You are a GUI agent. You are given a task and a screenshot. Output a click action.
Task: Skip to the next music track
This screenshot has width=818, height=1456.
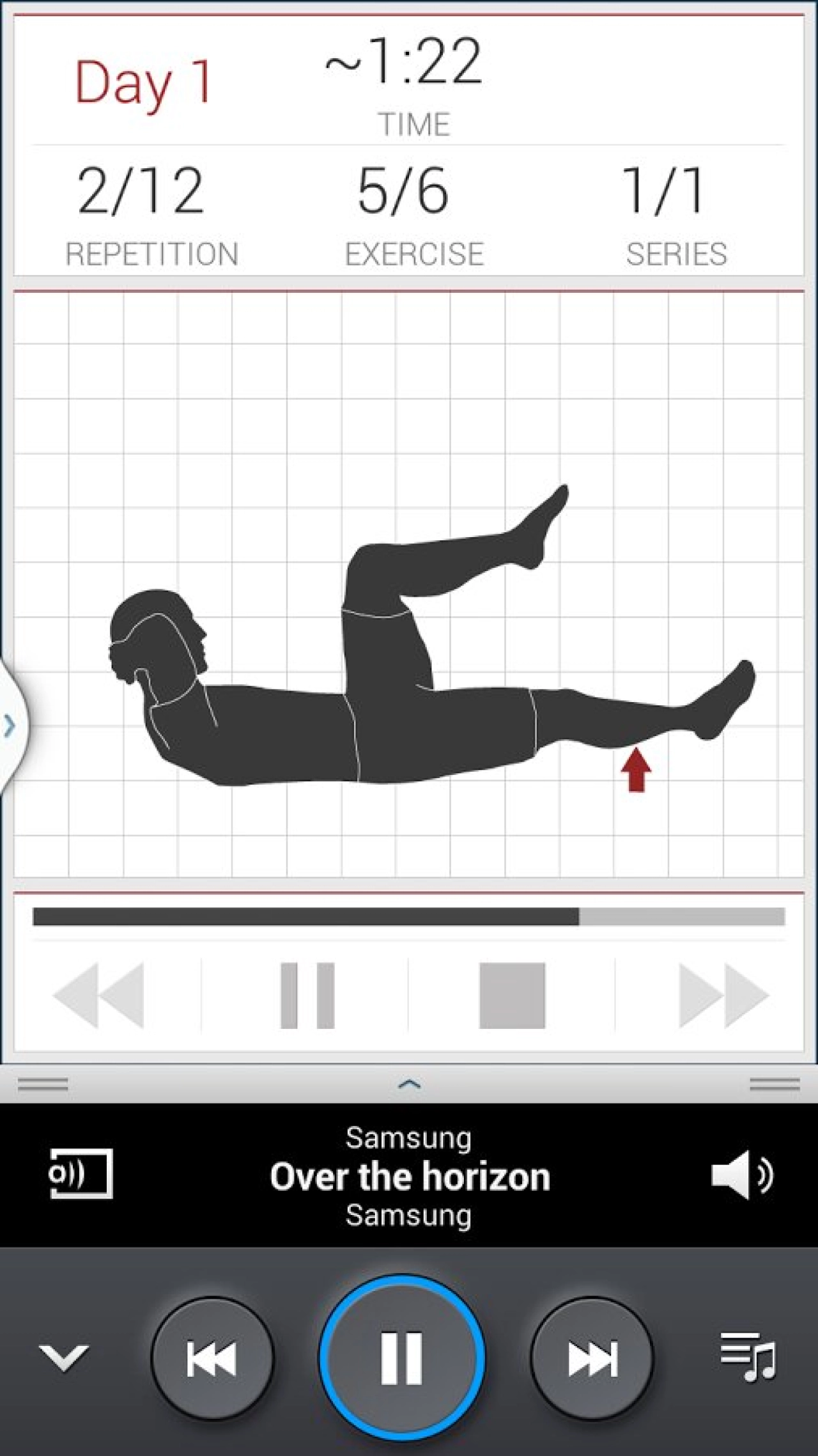(x=592, y=1358)
